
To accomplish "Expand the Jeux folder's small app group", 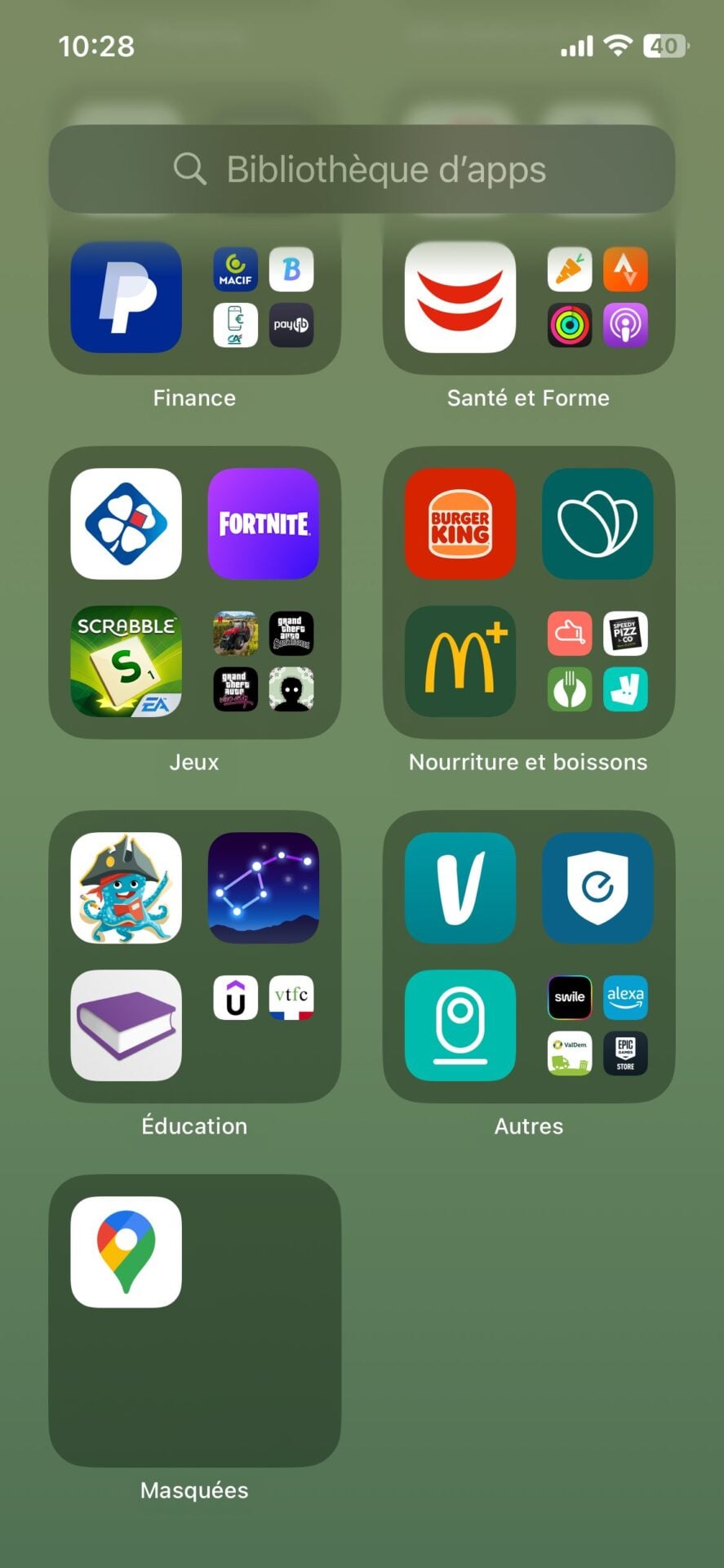I will click(263, 661).
